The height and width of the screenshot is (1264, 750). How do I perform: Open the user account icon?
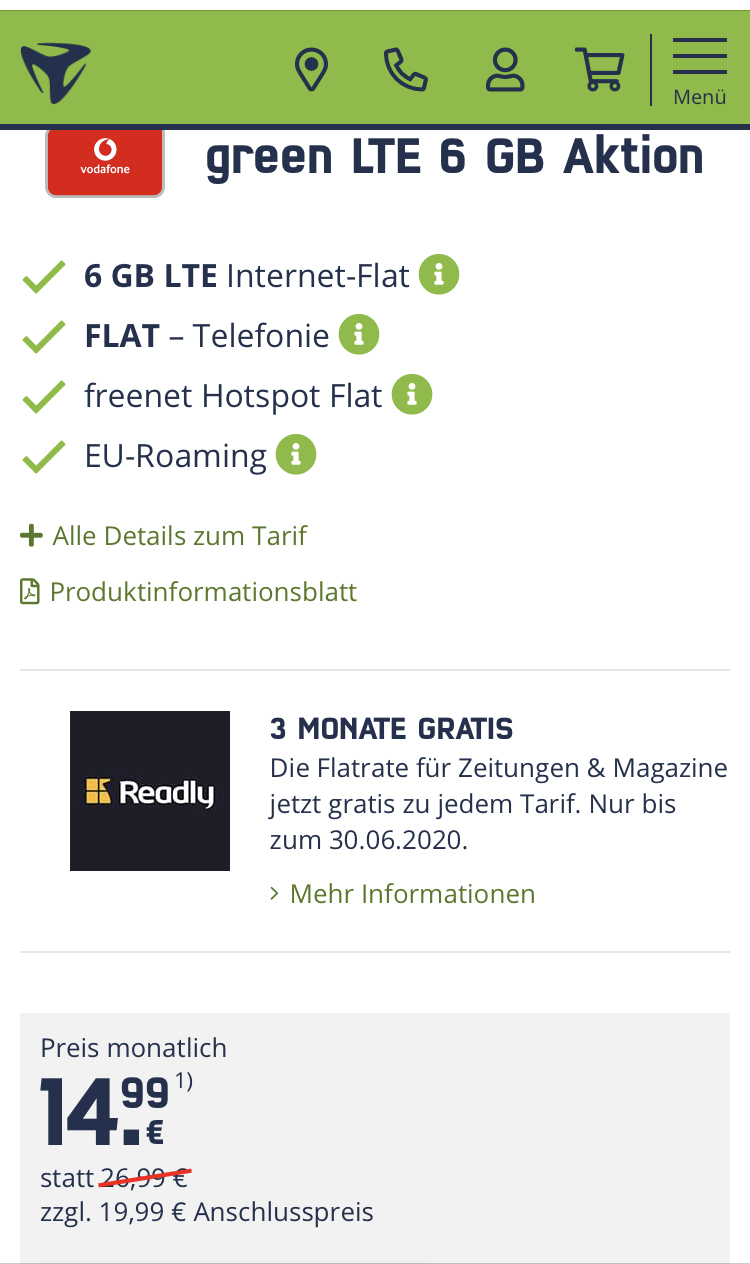tap(505, 70)
